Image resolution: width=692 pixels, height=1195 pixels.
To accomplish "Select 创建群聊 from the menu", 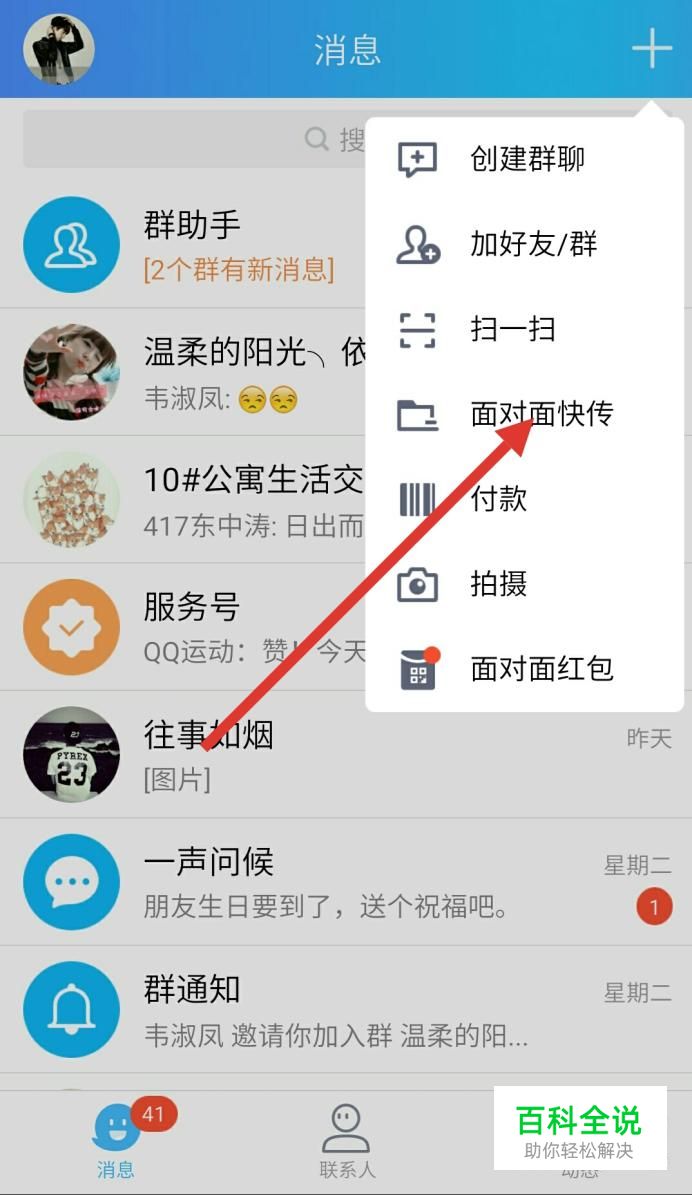I will (525, 159).
